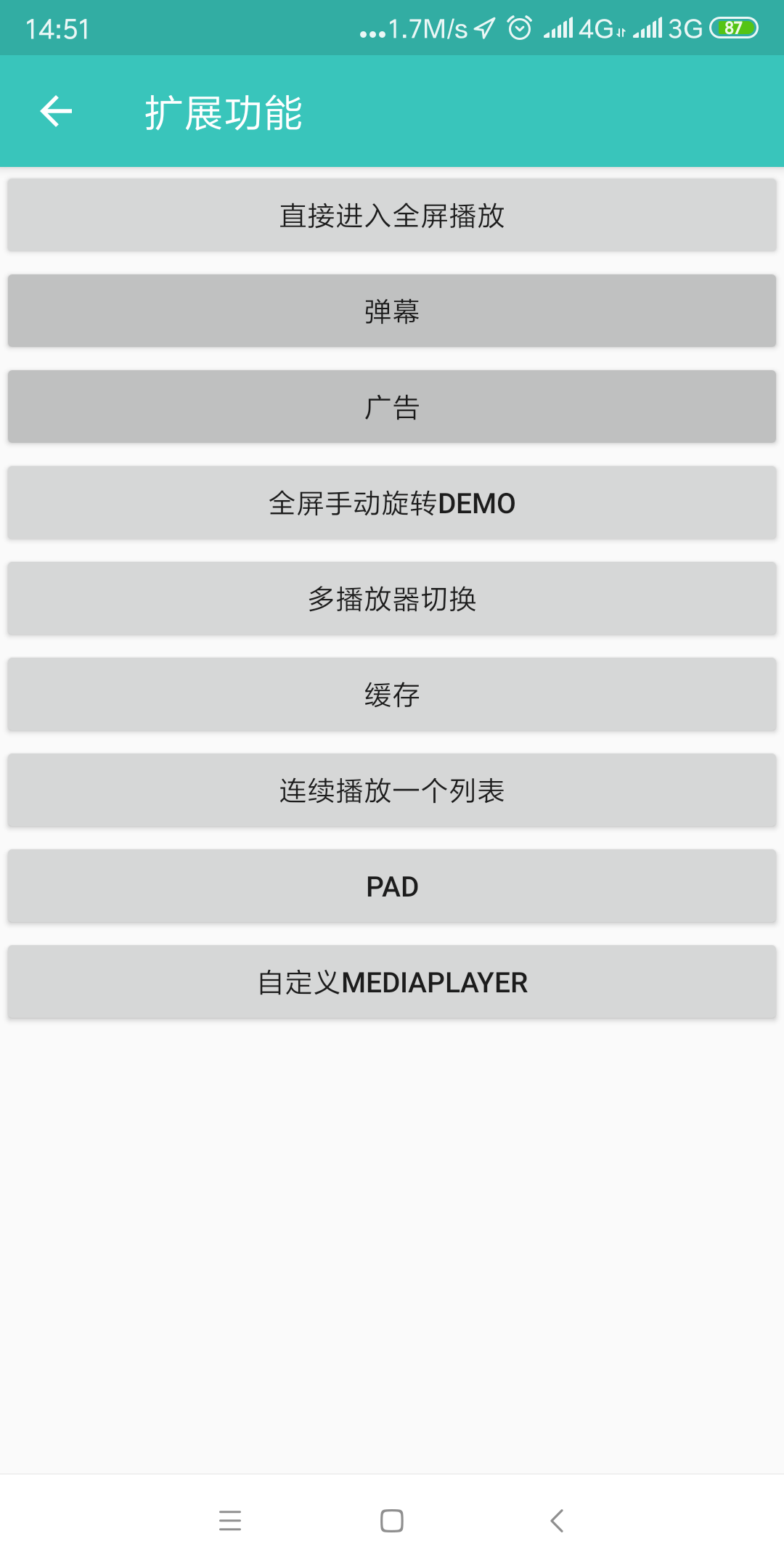
Task: Open 自定义MEDIAPLAYER demo
Action: click(392, 982)
